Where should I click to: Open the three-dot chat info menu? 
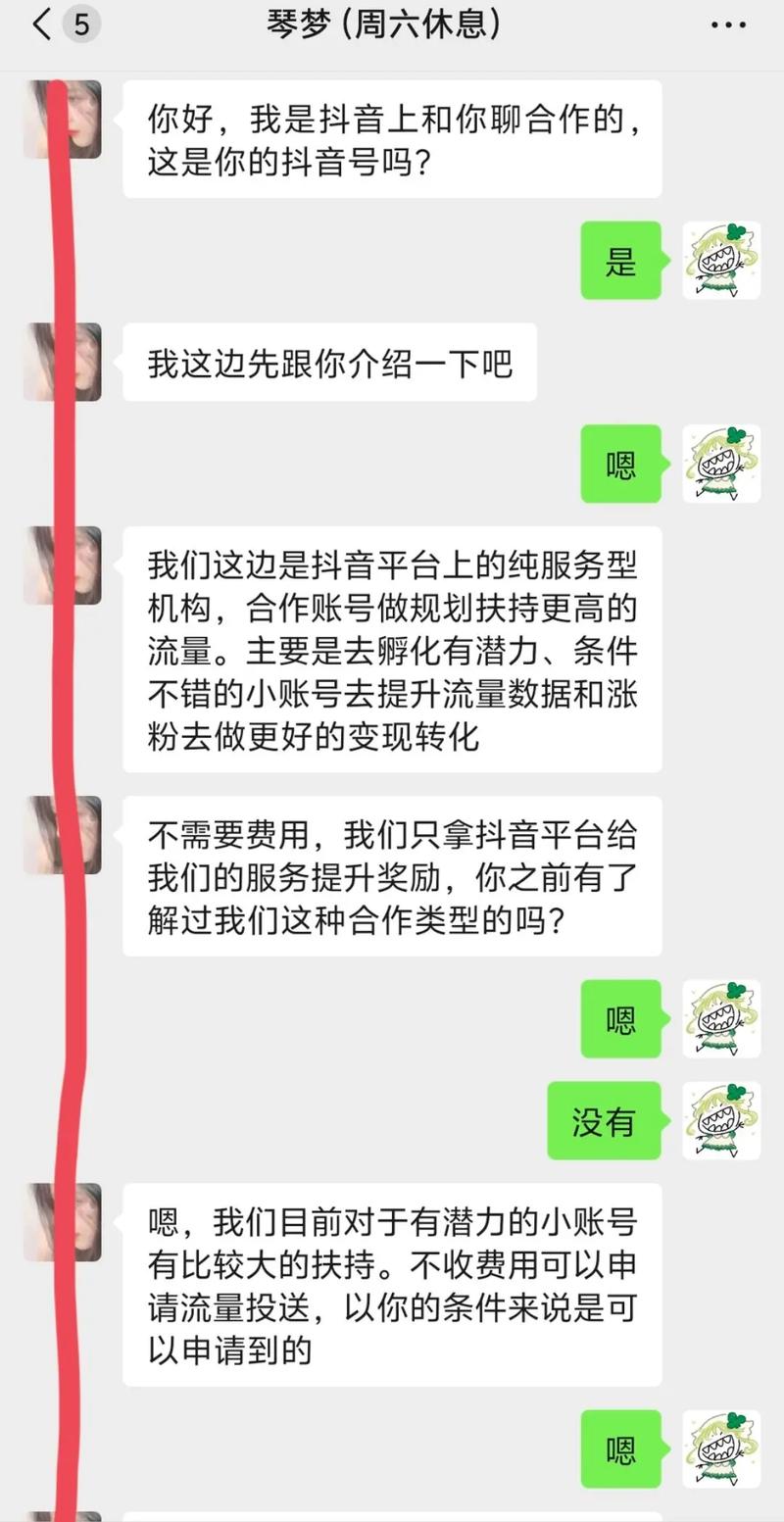coord(727,25)
